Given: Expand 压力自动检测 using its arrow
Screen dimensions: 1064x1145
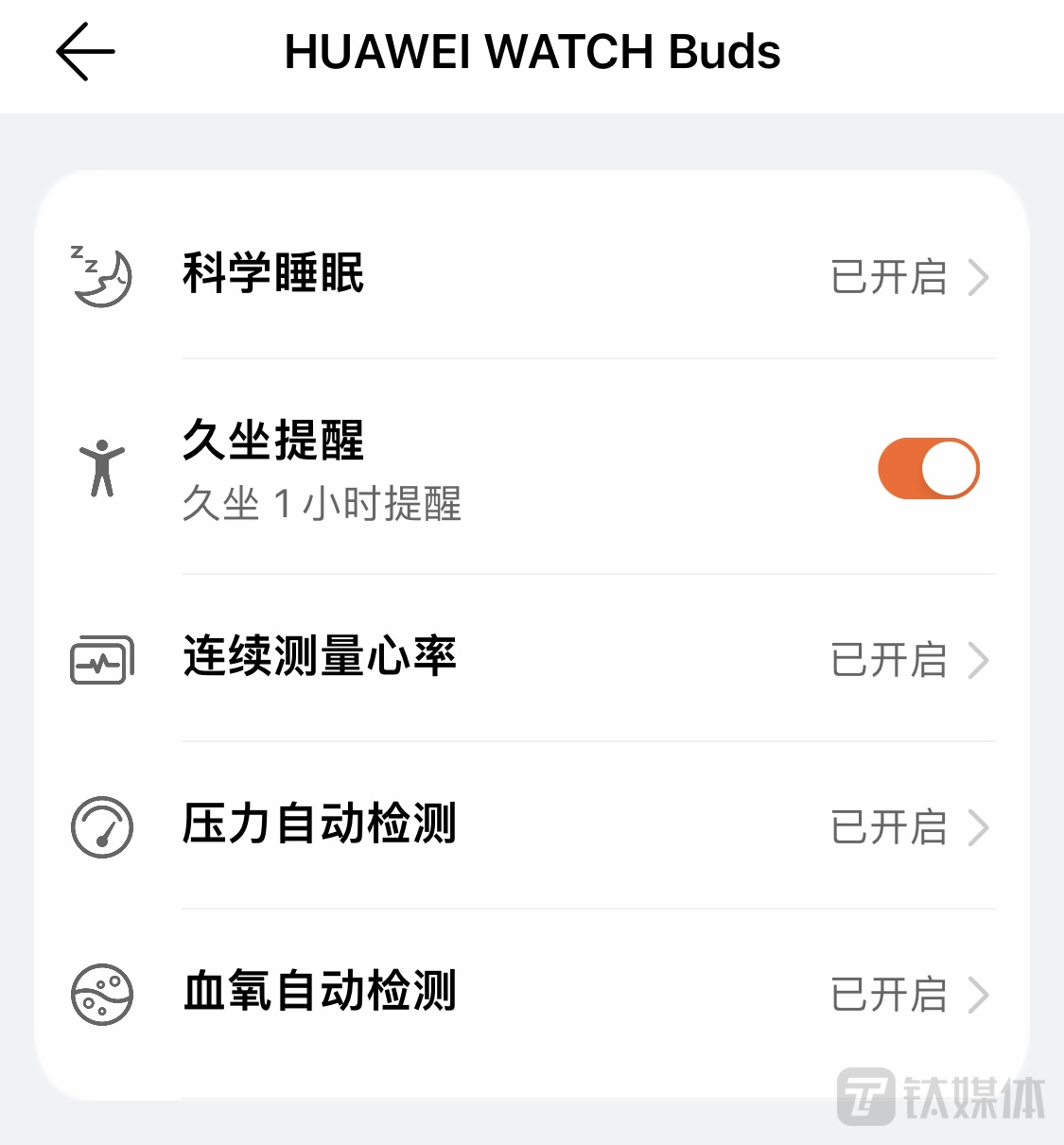Looking at the screenshot, I should [x=981, y=827].
